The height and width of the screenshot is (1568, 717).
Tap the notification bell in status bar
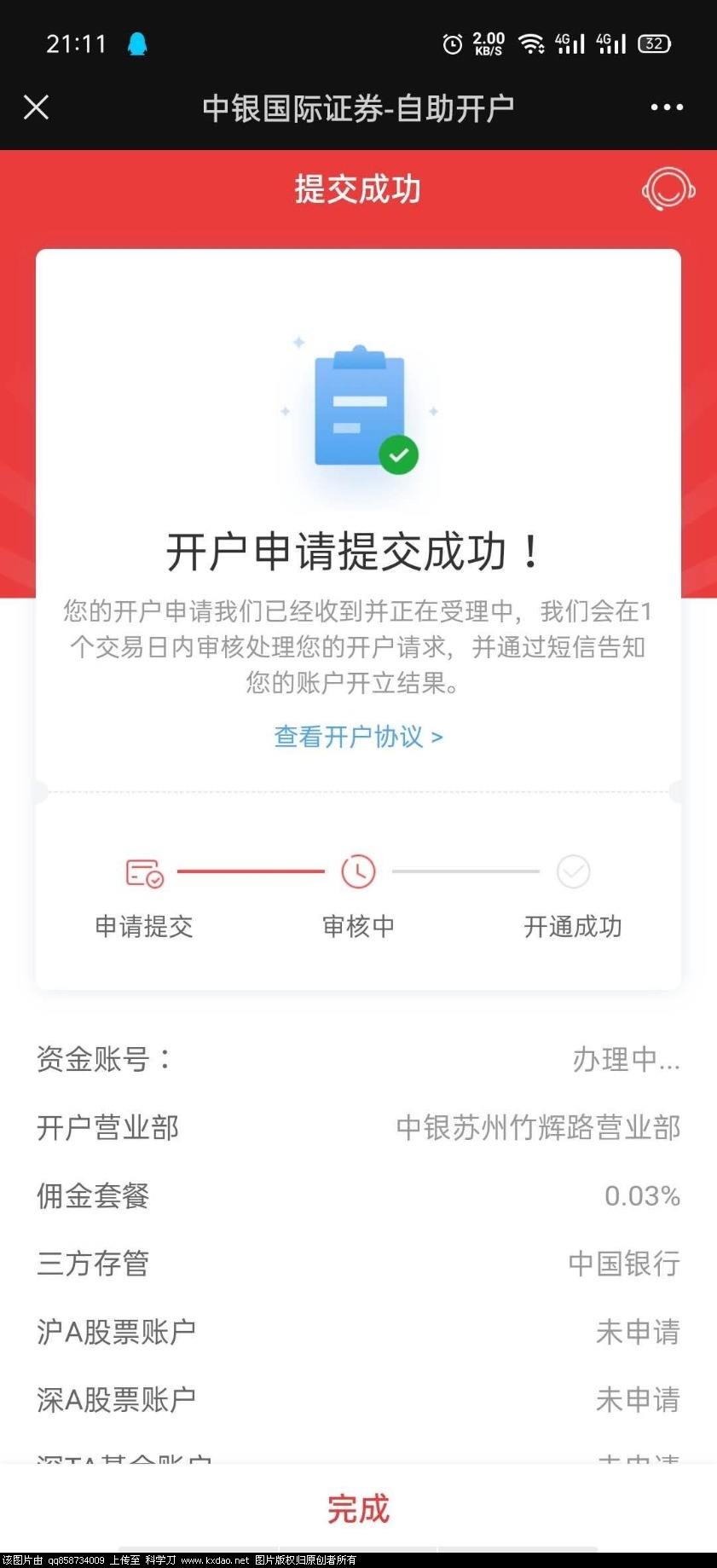pyautogui.click(x=136, y=42)
